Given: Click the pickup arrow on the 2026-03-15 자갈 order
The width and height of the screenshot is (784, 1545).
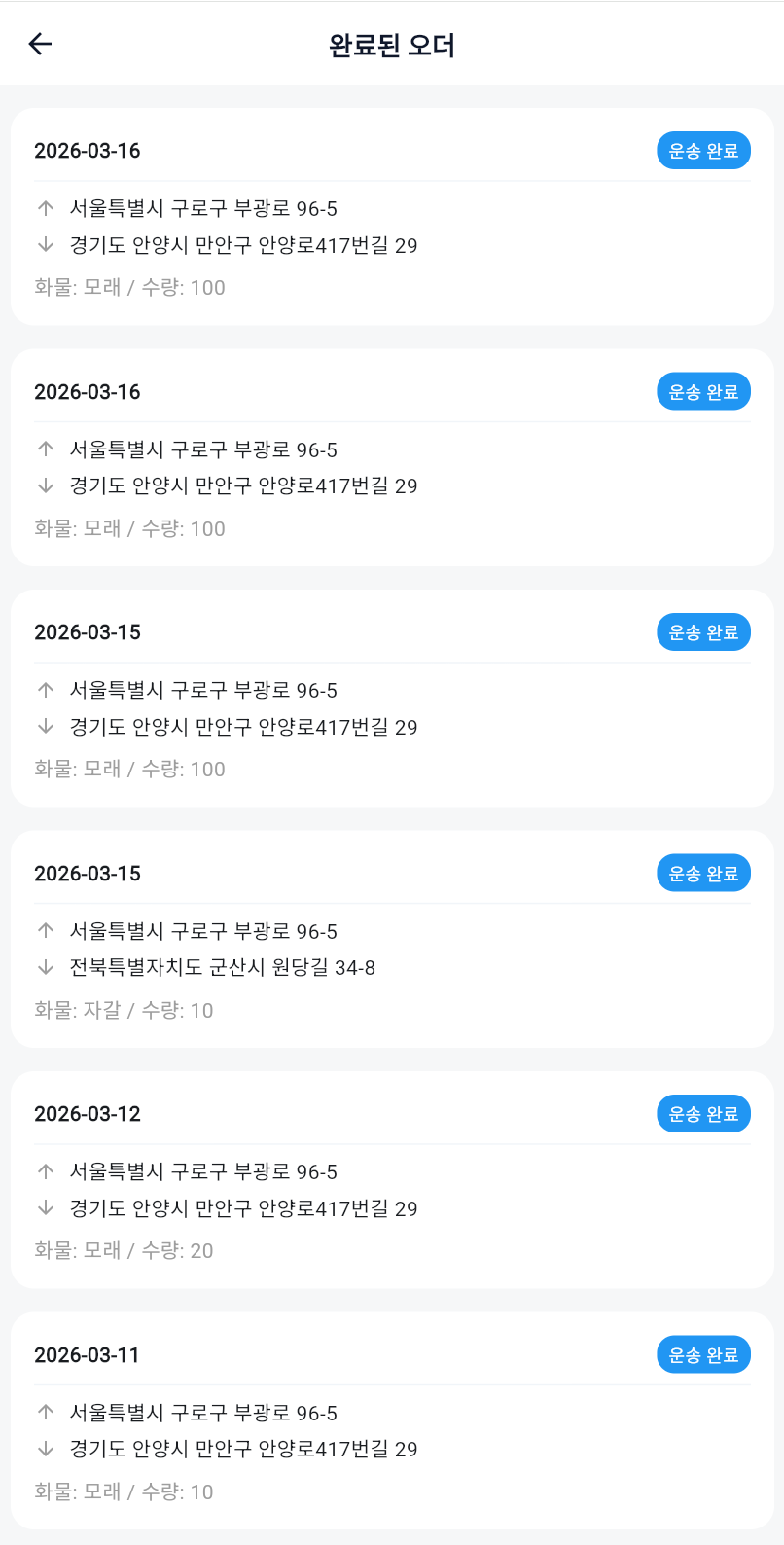Looking at the screenshot, I should [x=45, y=931].
